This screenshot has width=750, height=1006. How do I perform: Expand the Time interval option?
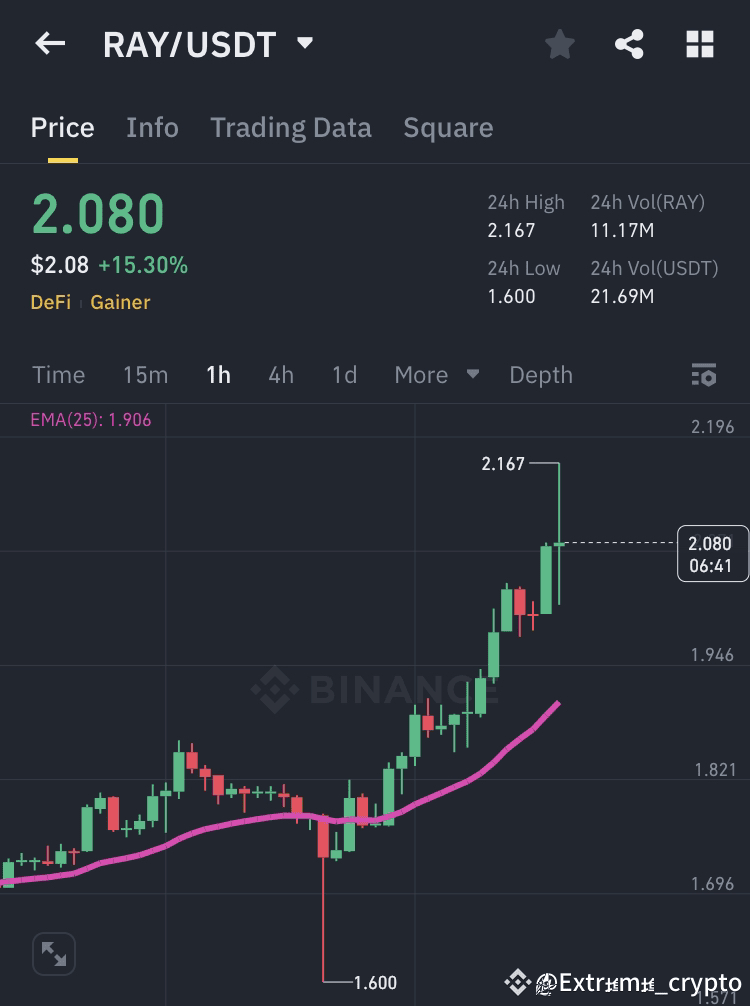(58, 375)
